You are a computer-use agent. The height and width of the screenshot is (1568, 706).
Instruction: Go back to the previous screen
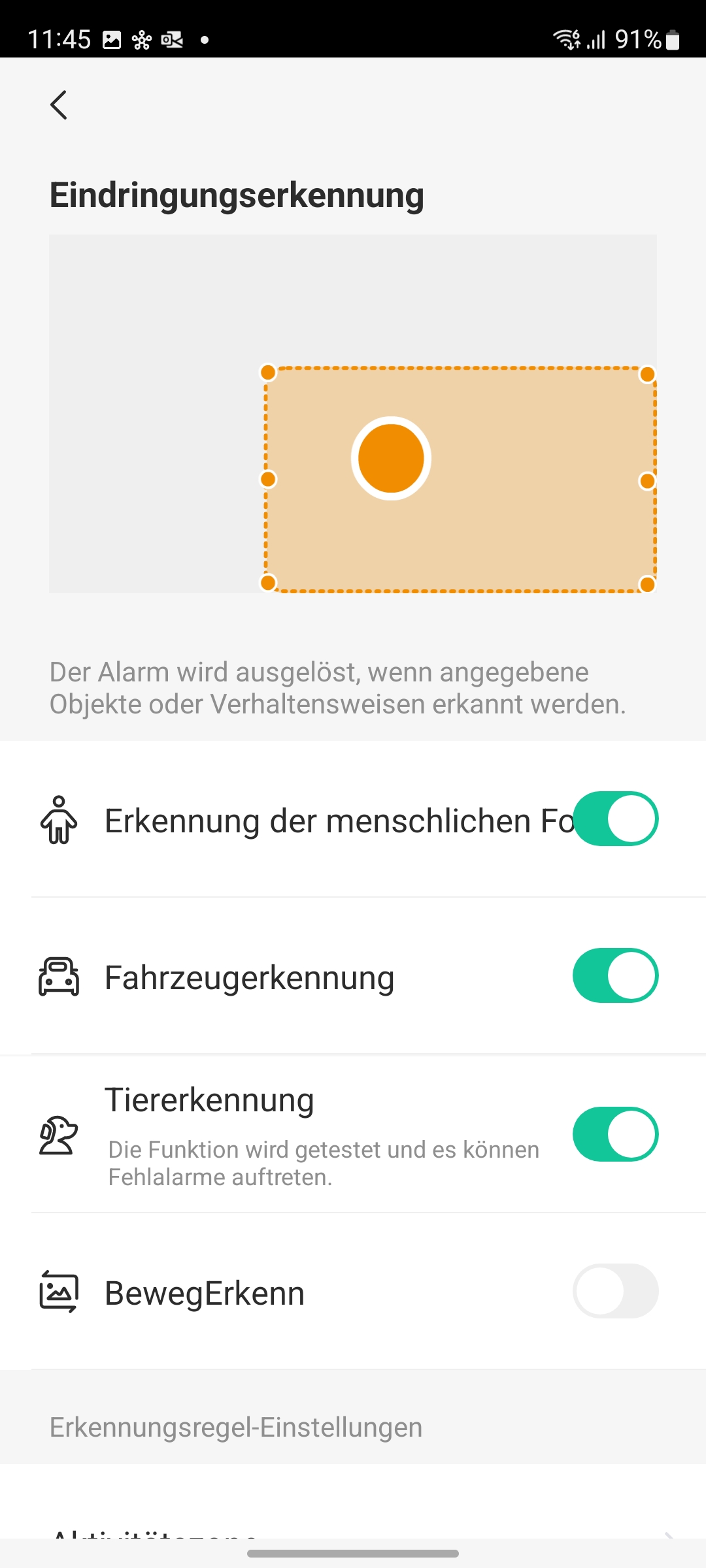click(x=59, y=105)
